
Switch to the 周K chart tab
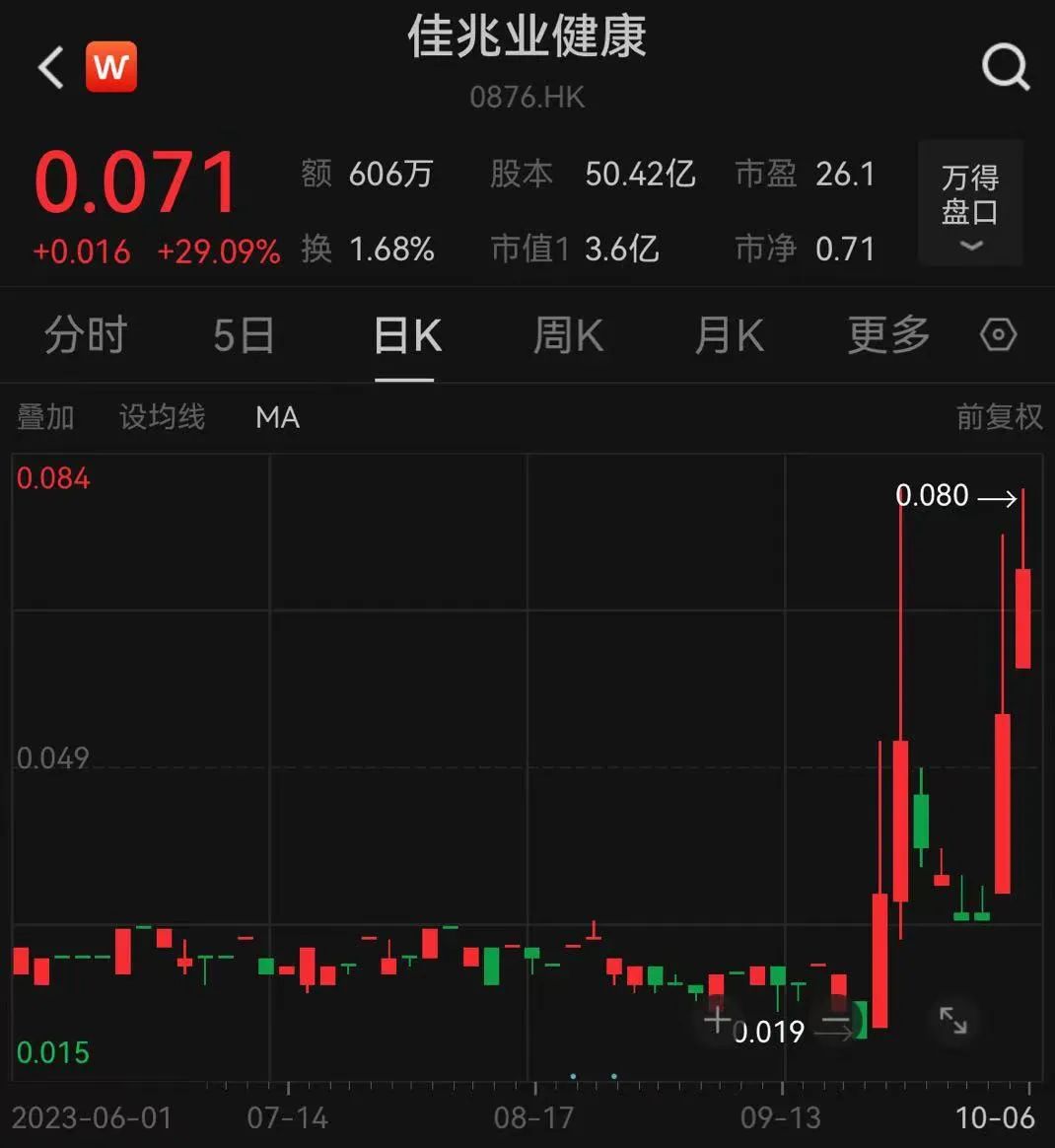point(568,335)
